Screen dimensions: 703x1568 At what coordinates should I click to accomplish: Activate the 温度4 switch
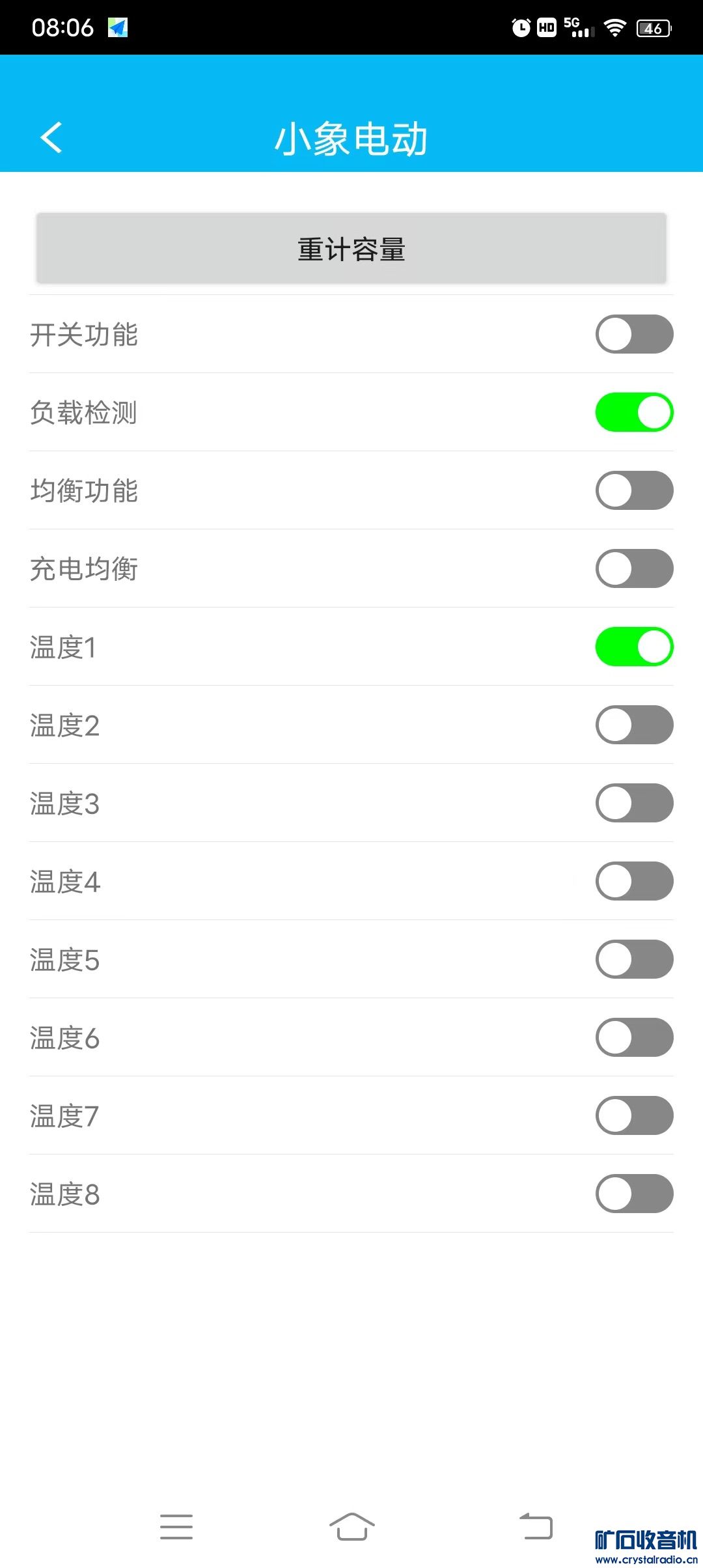tap(634, 881)
